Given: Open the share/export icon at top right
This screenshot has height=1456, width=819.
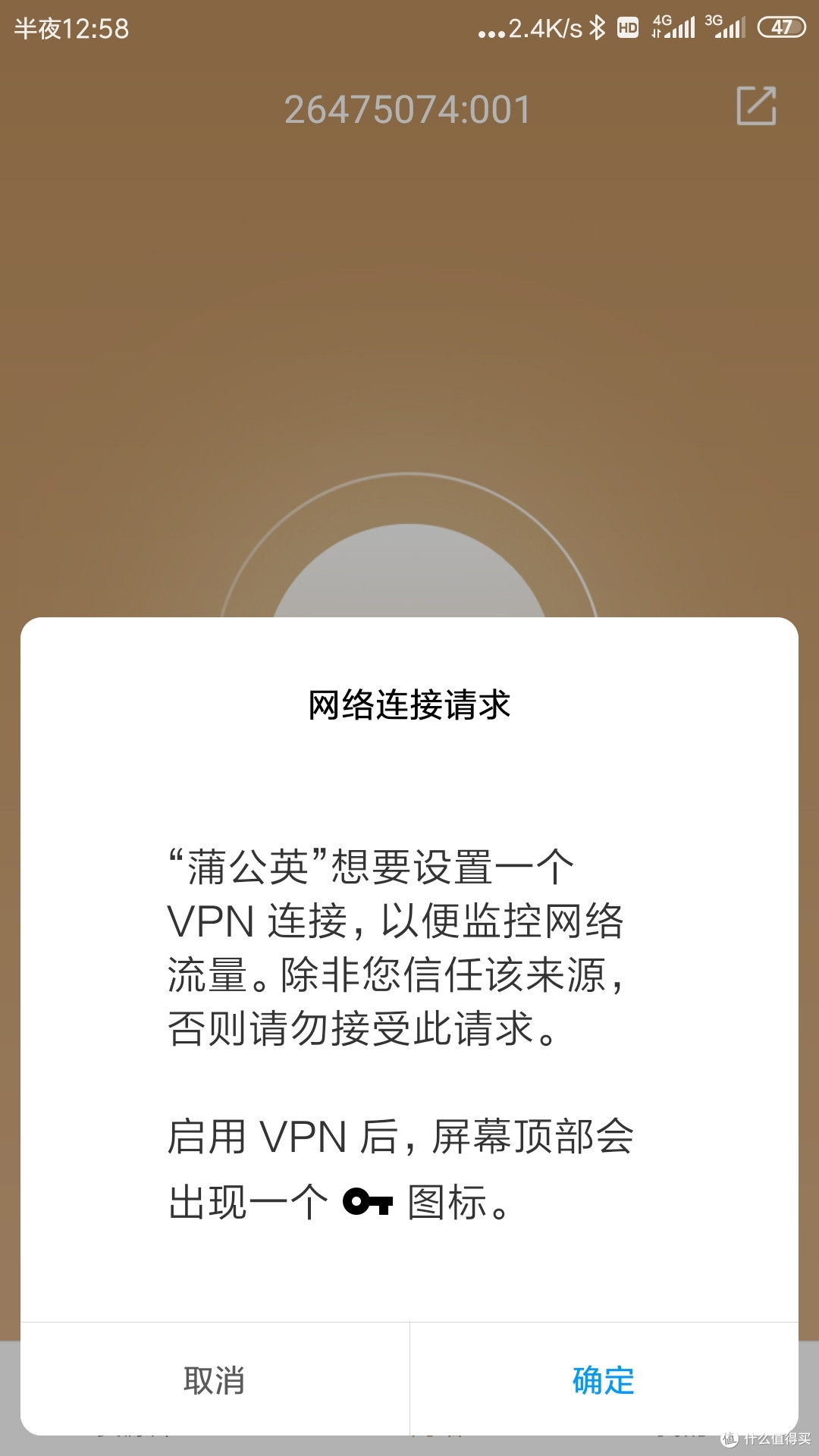Looking at the screenshot, I should (x=757, y=105).
